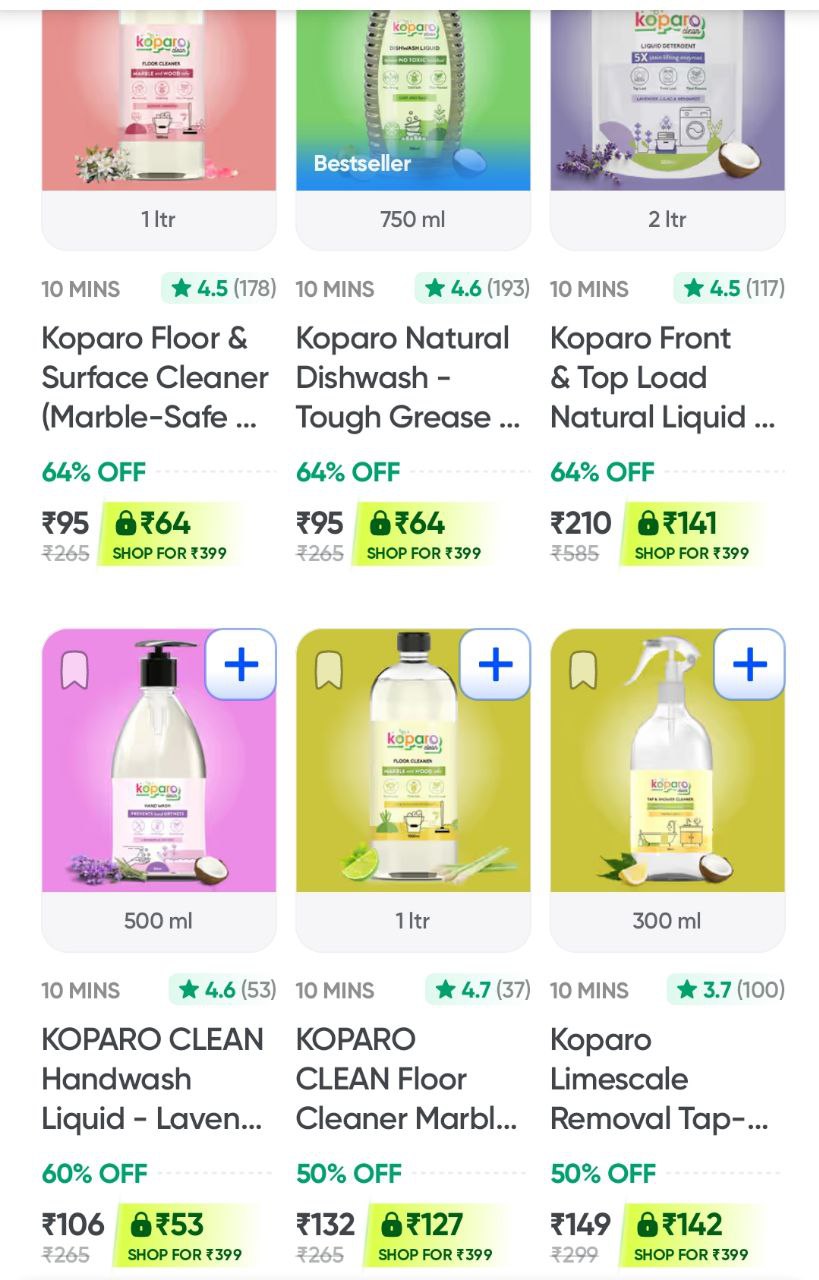Screen dimensions: 819x1280
Task: Open Koparo Floor & Surface Cleaner product
Action: [155, 378]
